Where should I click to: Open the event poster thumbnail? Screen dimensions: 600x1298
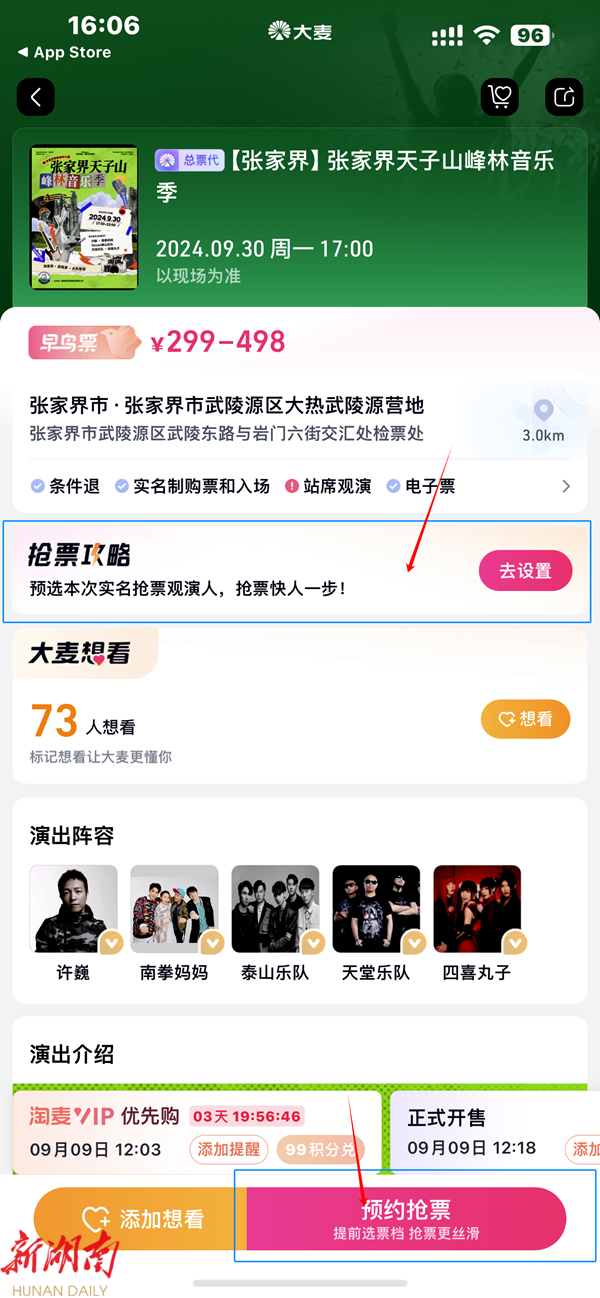[x=83, y=217]
